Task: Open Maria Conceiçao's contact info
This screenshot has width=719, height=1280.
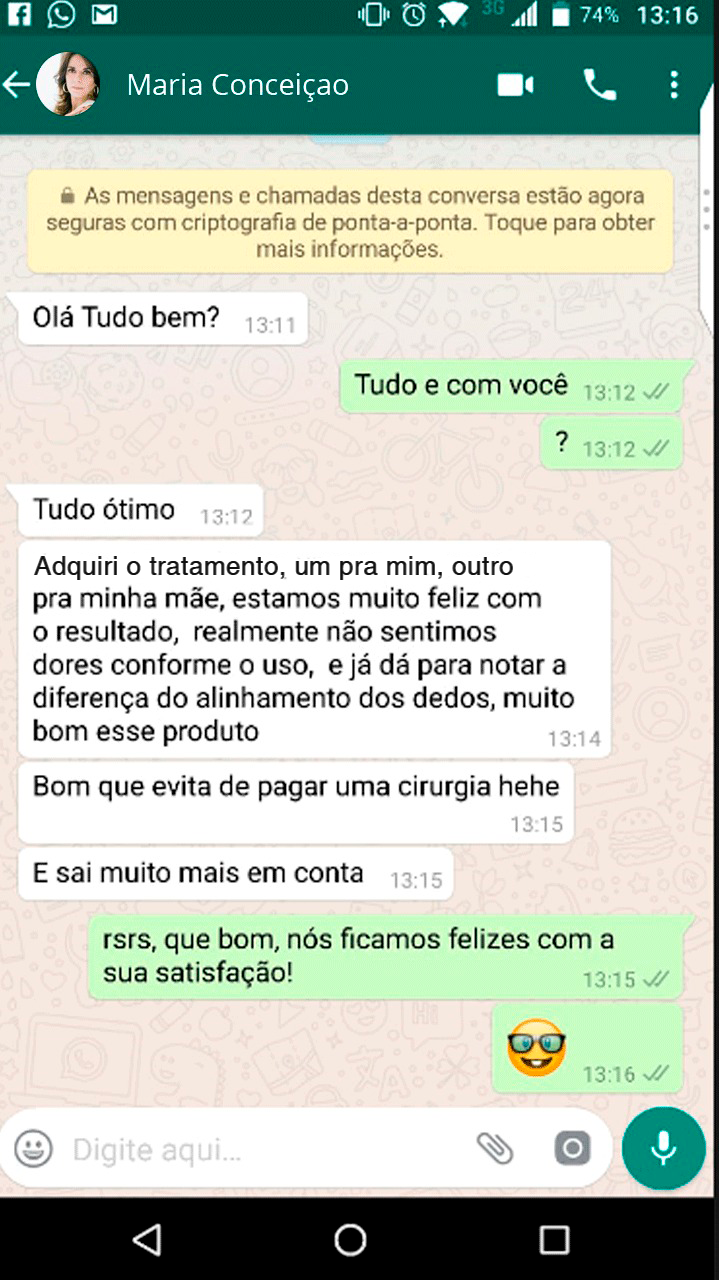Action: point(238,85)
